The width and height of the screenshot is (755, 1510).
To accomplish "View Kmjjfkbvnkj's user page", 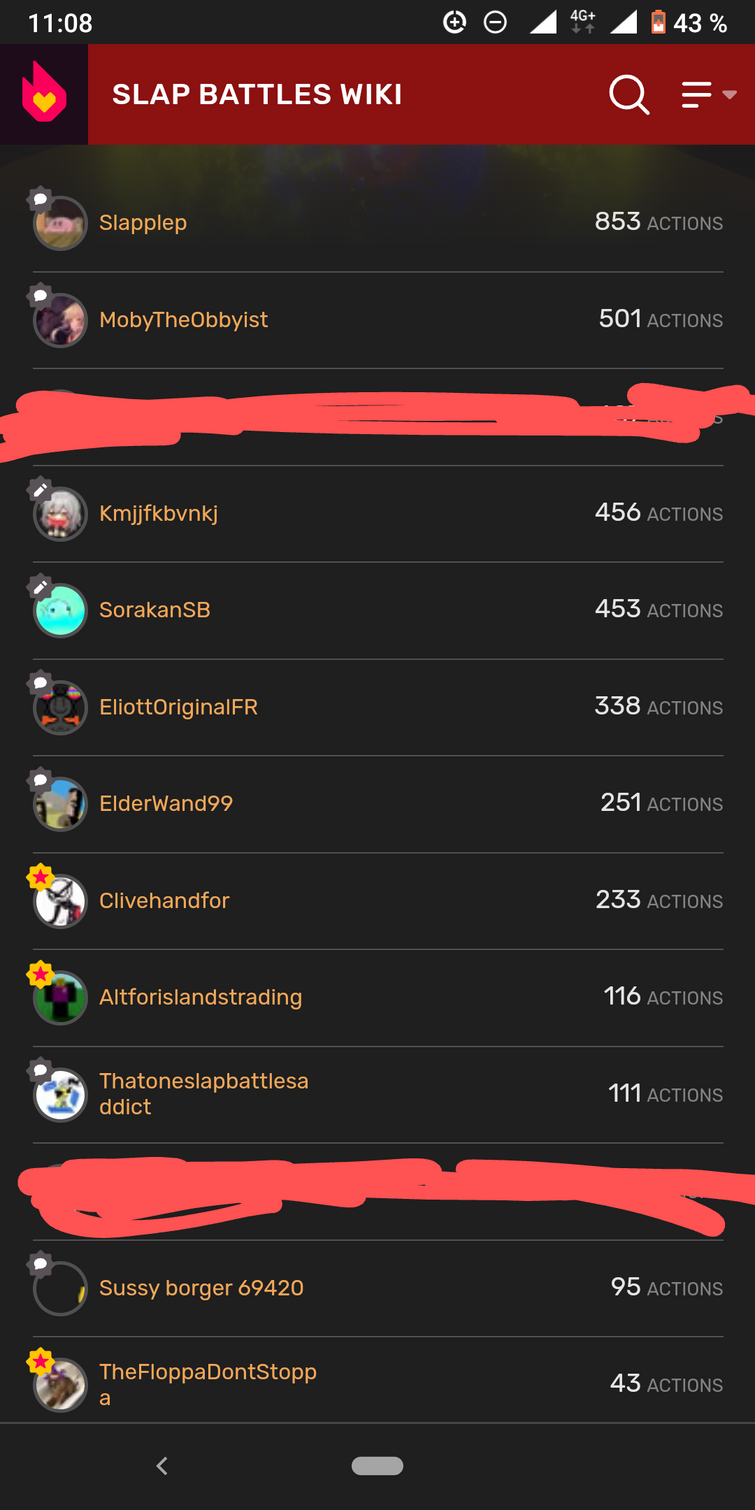I will pos(158,514).
